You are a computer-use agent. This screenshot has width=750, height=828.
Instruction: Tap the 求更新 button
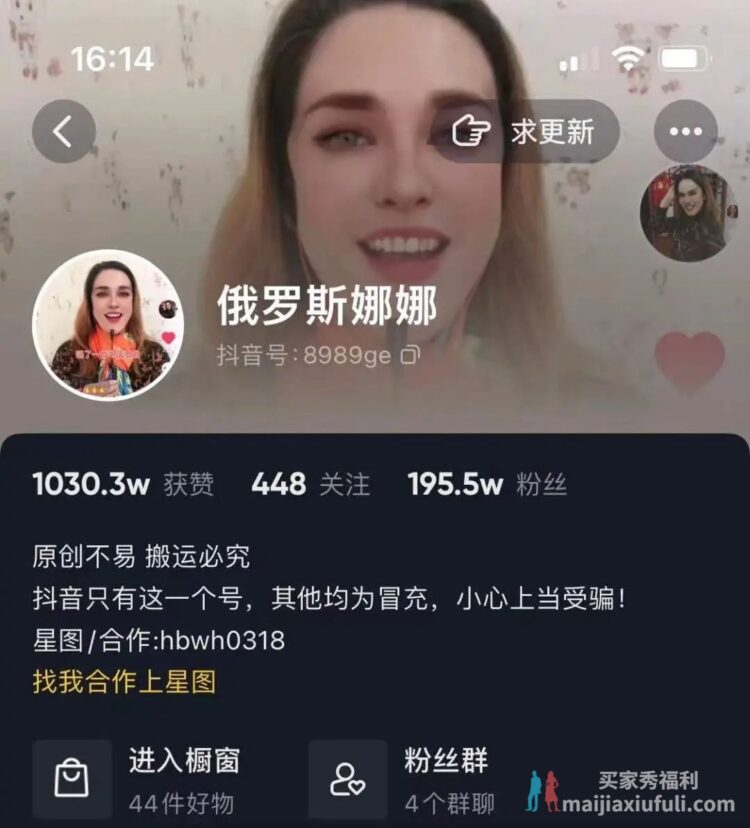pyautogui.click(x=528, y=131)
